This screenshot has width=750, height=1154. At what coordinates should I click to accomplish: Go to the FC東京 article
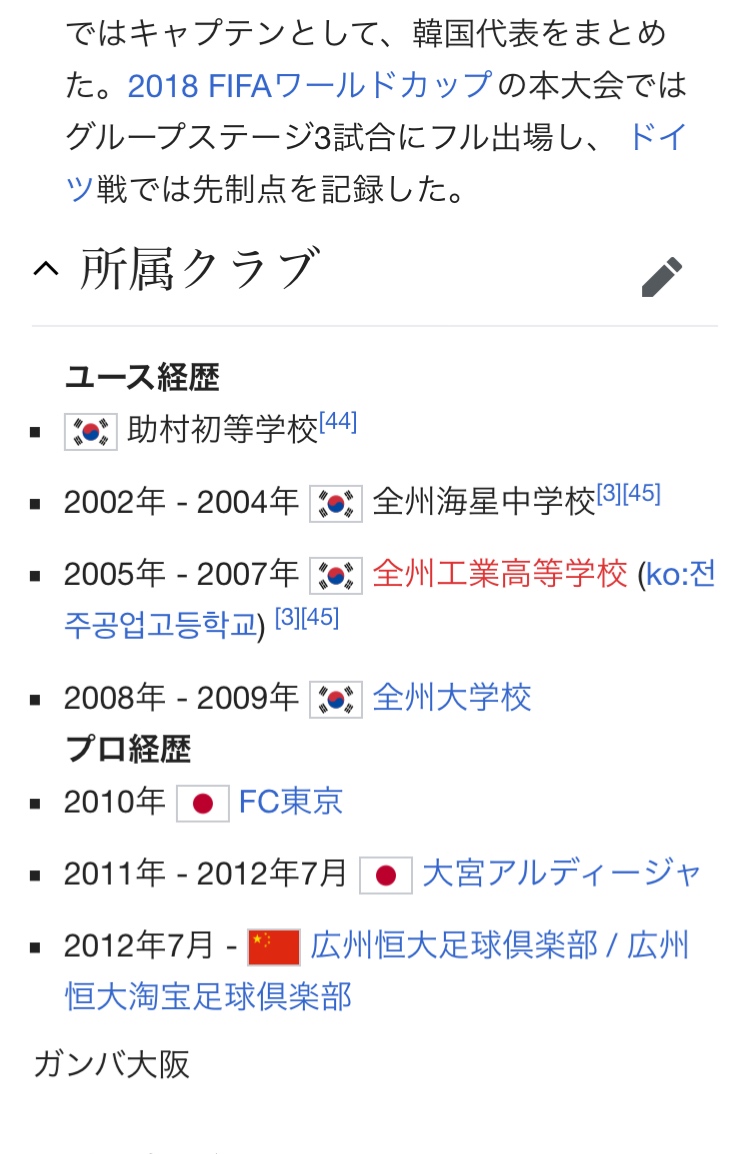291,801
